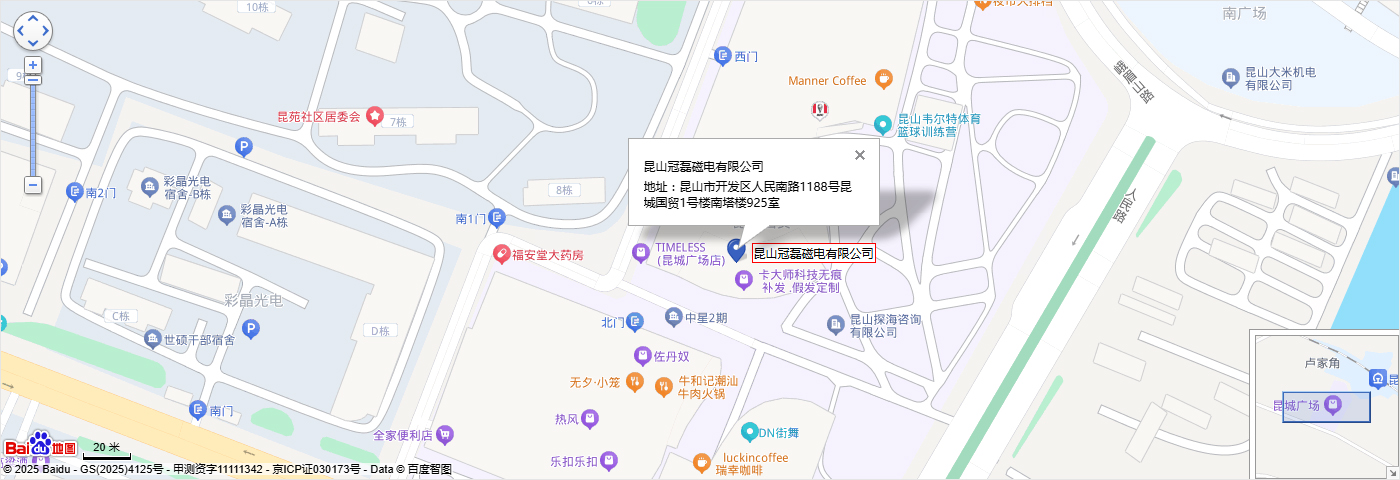1400x480 pixels.
Task: Select the 福安堂大药房 pharmacy marker
Action: point(500,255)
